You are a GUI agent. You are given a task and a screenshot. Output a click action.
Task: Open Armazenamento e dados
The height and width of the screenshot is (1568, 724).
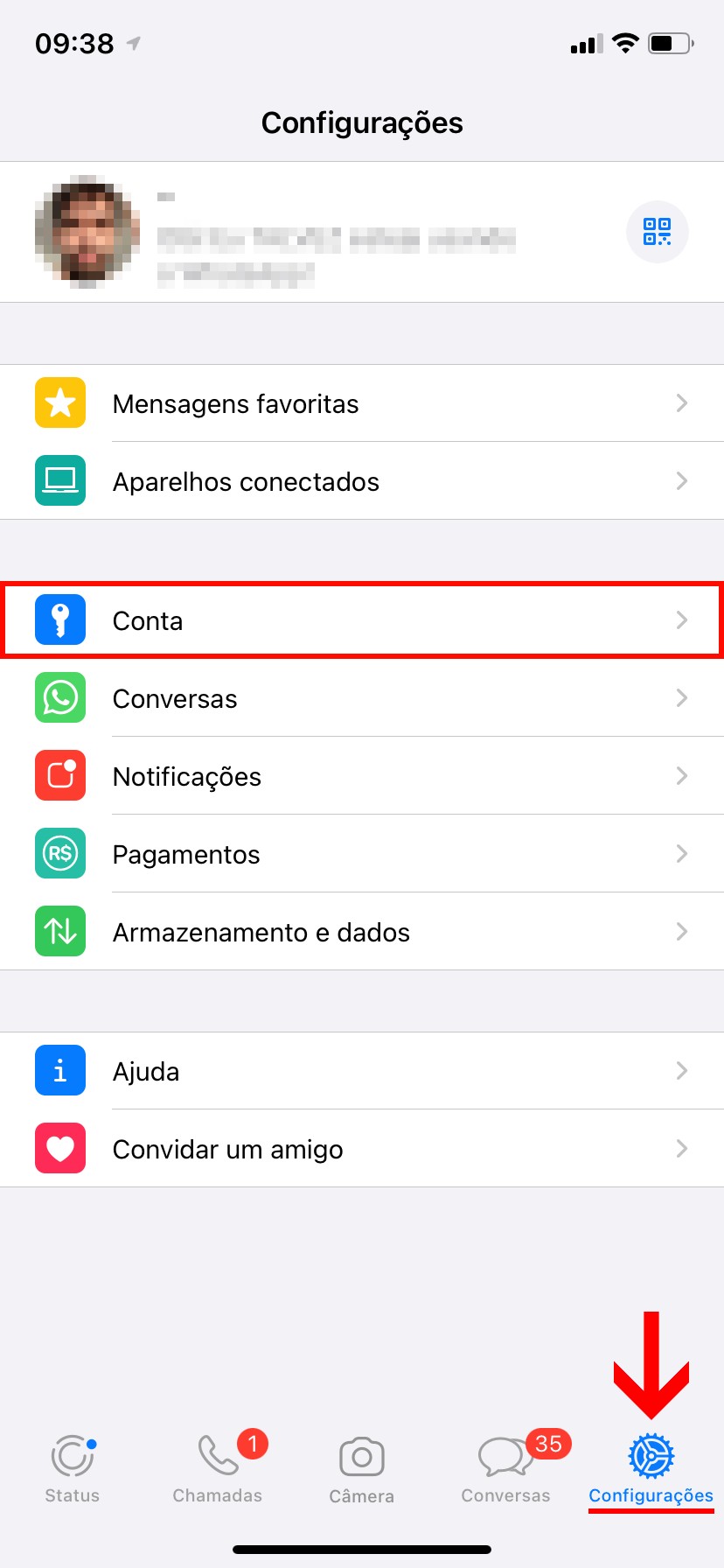(362, 932)
